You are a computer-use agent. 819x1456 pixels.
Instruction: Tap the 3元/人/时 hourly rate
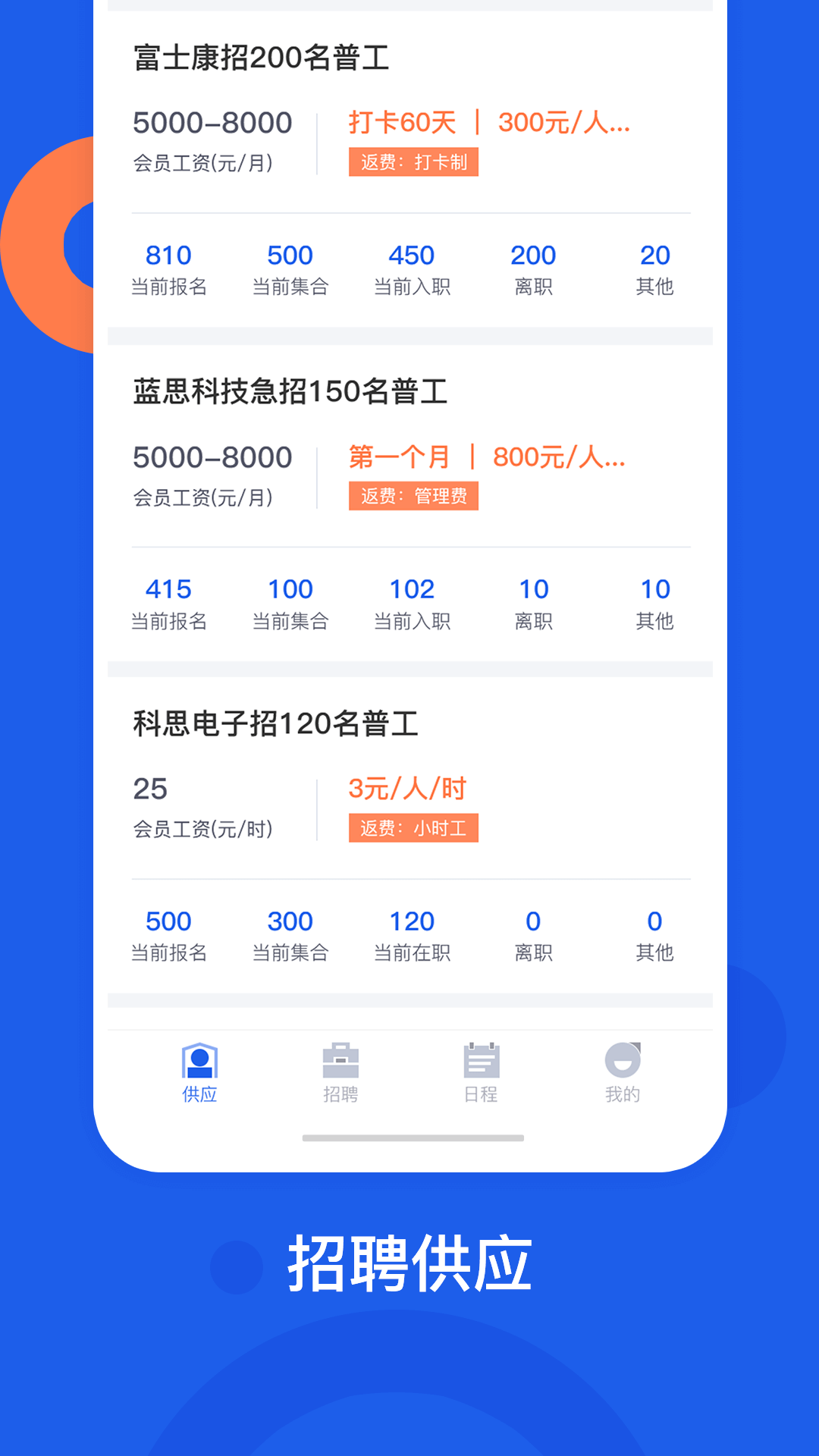(x=406, y=788)
